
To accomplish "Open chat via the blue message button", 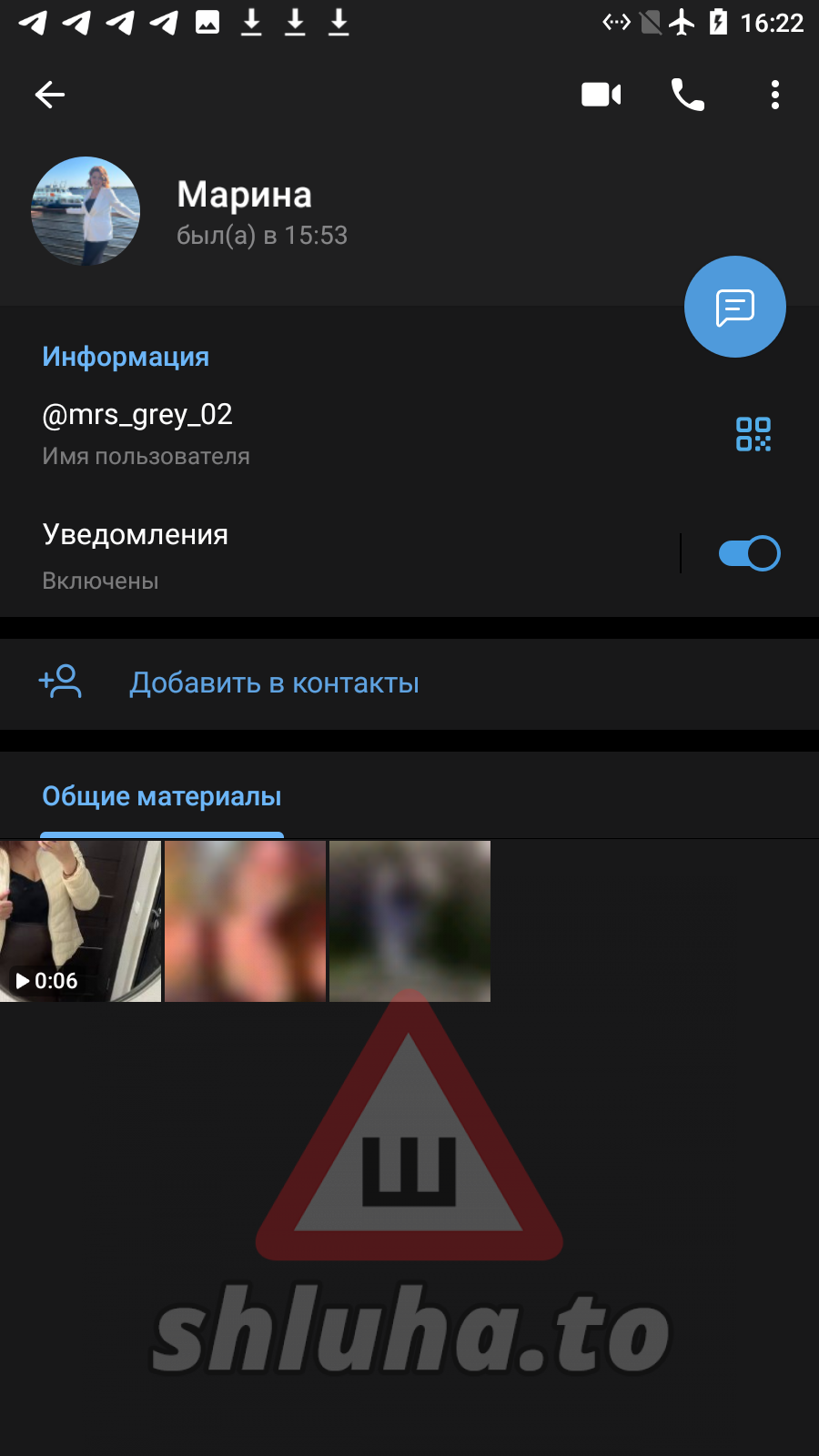I will pos(735,307).
